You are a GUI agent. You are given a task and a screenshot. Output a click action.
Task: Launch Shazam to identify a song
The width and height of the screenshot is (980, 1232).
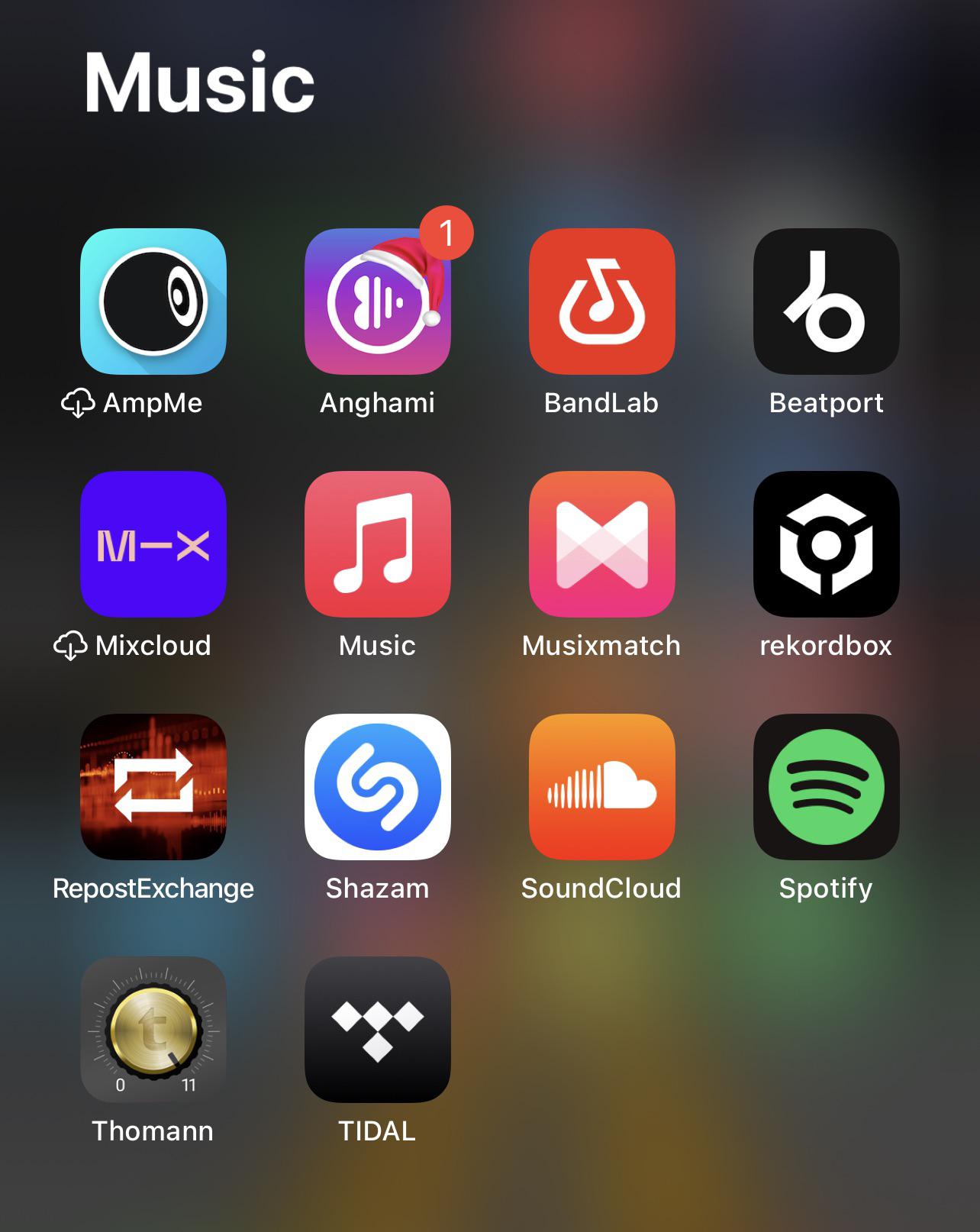coord(378,787)
